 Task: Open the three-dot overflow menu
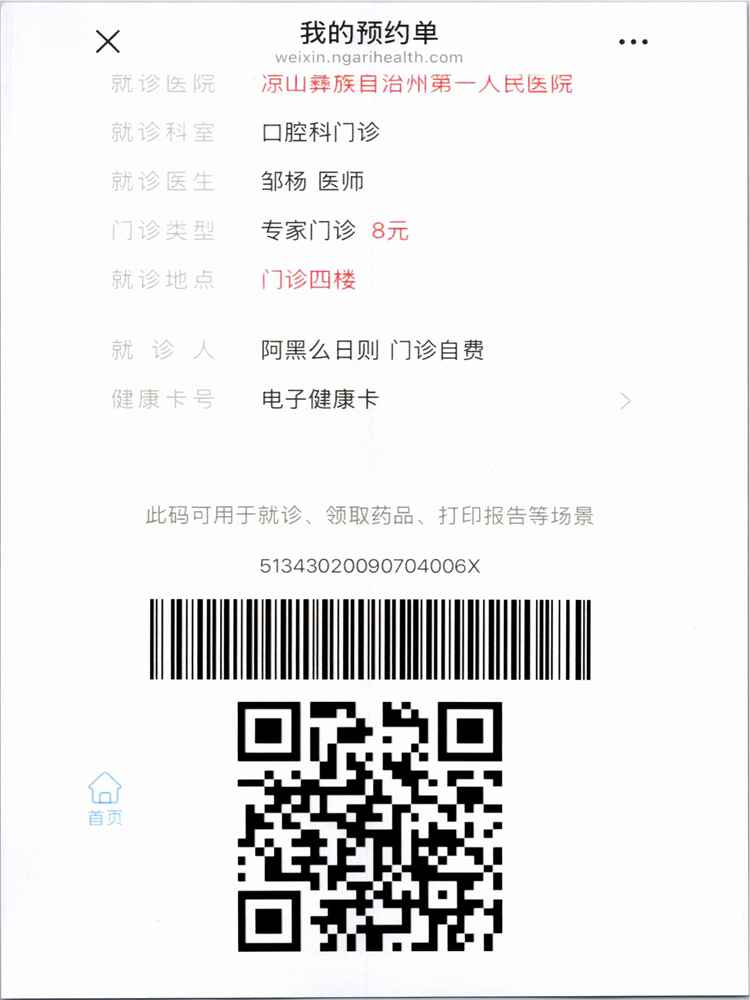[633, 42]
